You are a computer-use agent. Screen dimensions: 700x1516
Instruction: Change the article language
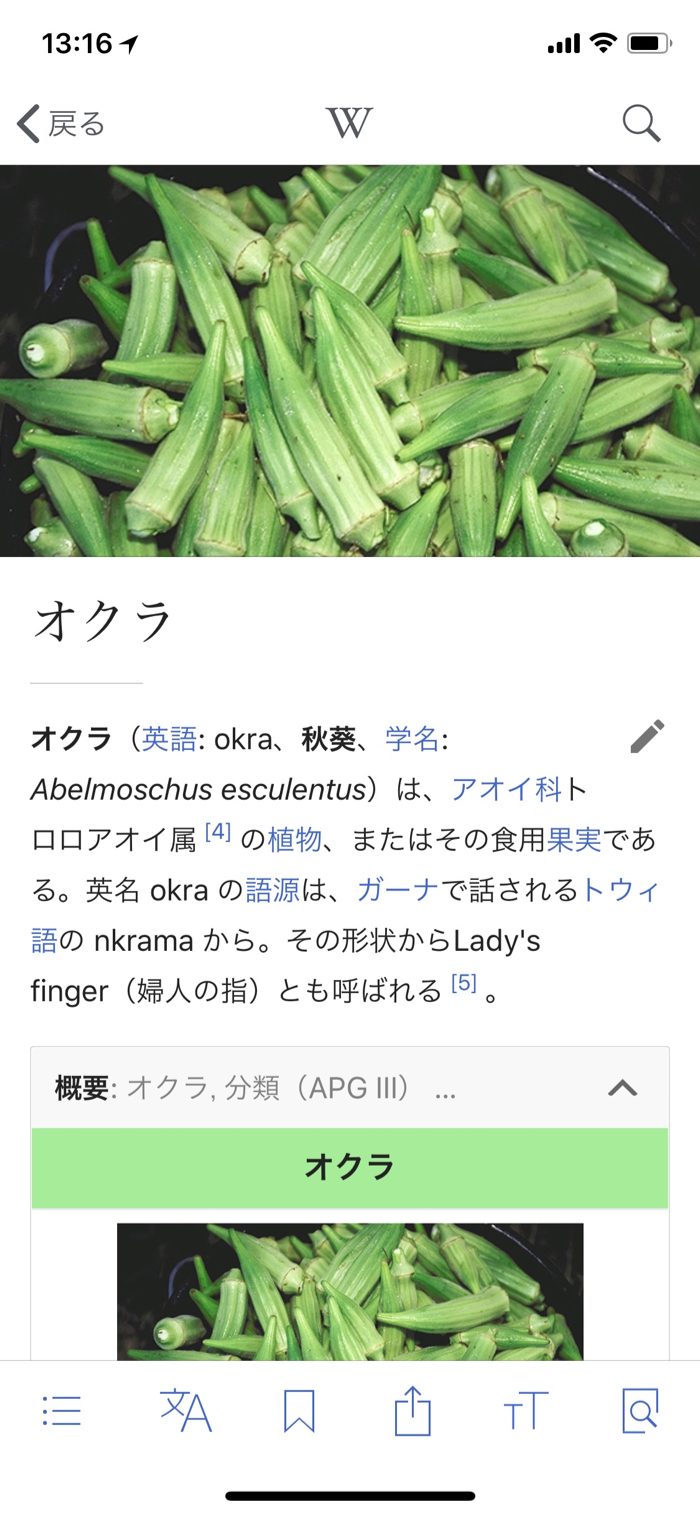click(x=186, y=1412)
